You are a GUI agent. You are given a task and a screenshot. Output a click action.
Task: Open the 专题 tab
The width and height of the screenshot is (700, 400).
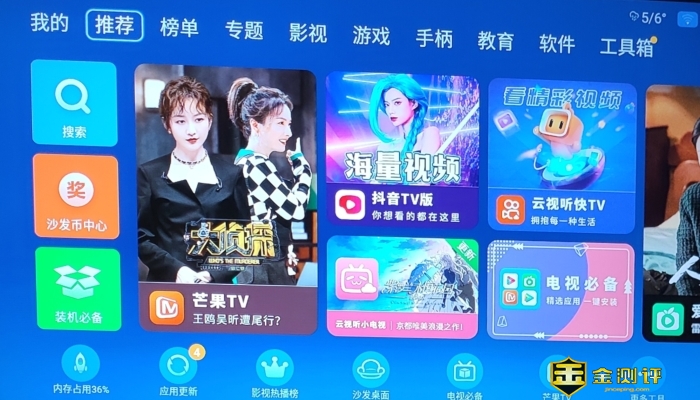click(x=243, y=30)
